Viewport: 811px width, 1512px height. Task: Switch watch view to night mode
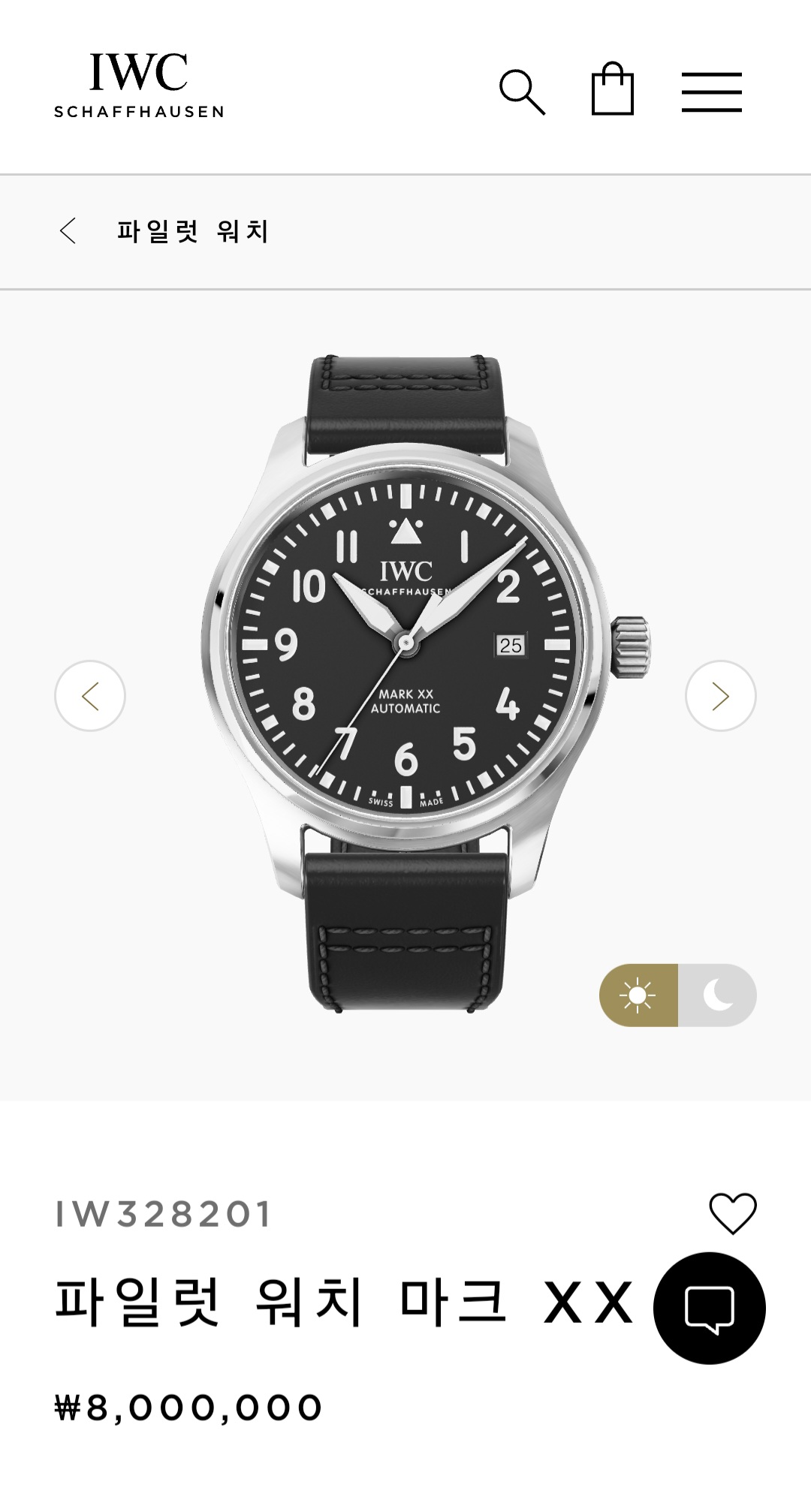(x=717, y=995)
